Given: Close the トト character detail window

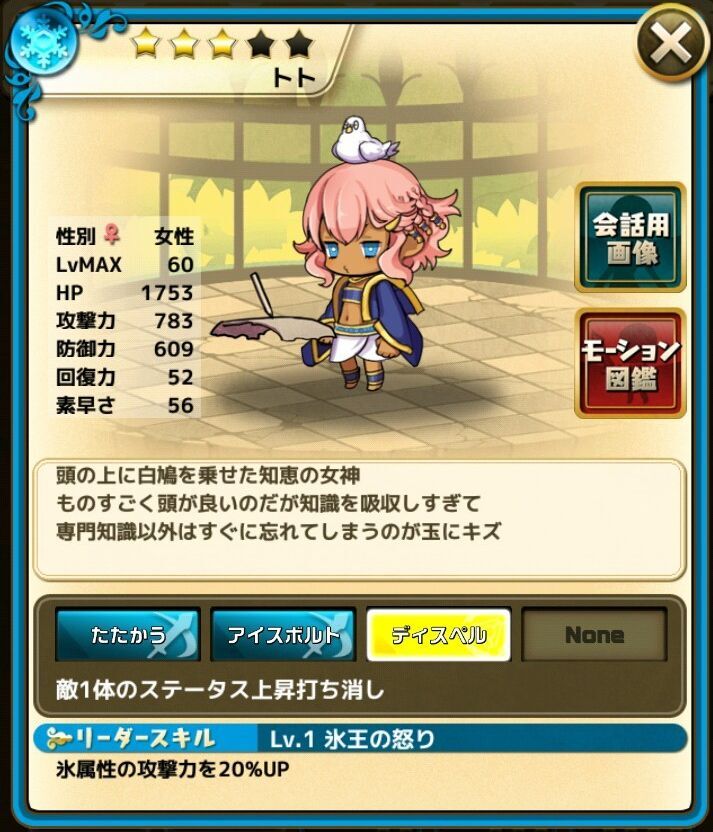Looking at the screenshot, I should click(671, 44).
